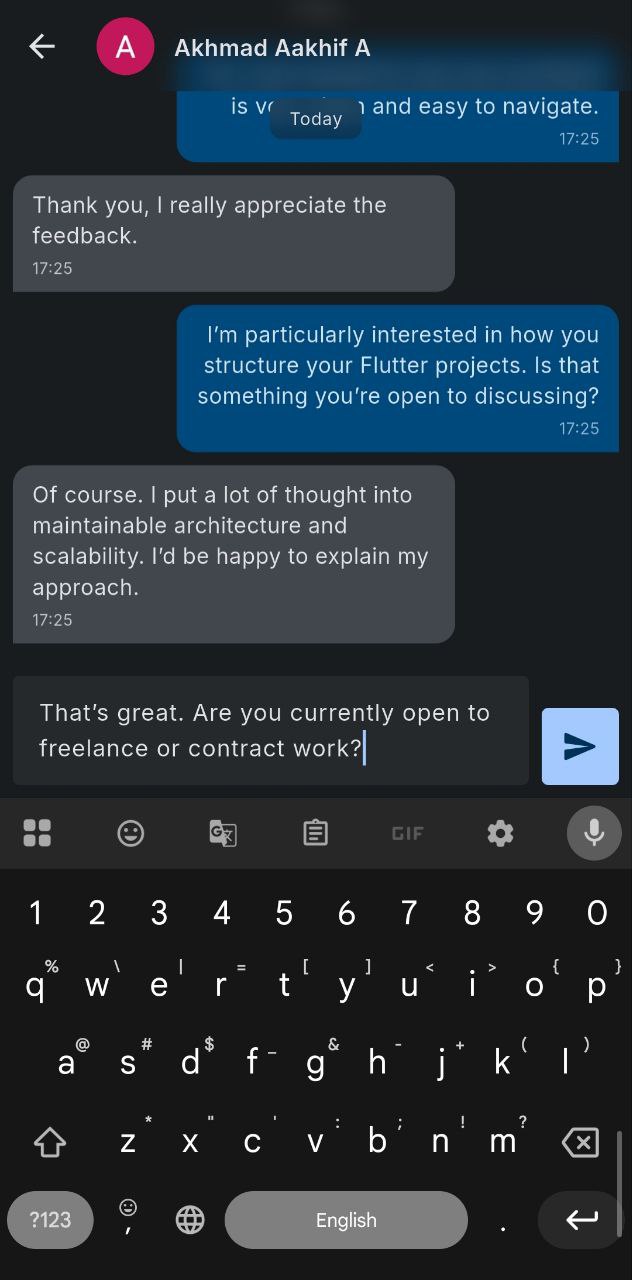Tap the globe key to change language
This screenshot has height=1280, width=632.
click(x=190, y=1220)
